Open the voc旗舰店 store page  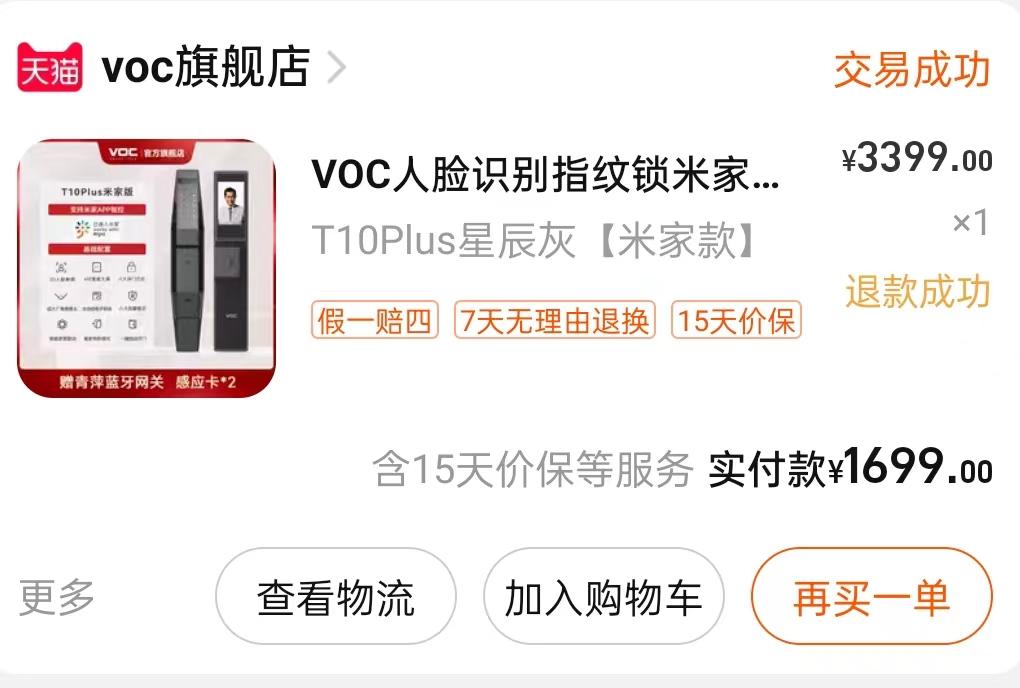click(x=205, y=68)
